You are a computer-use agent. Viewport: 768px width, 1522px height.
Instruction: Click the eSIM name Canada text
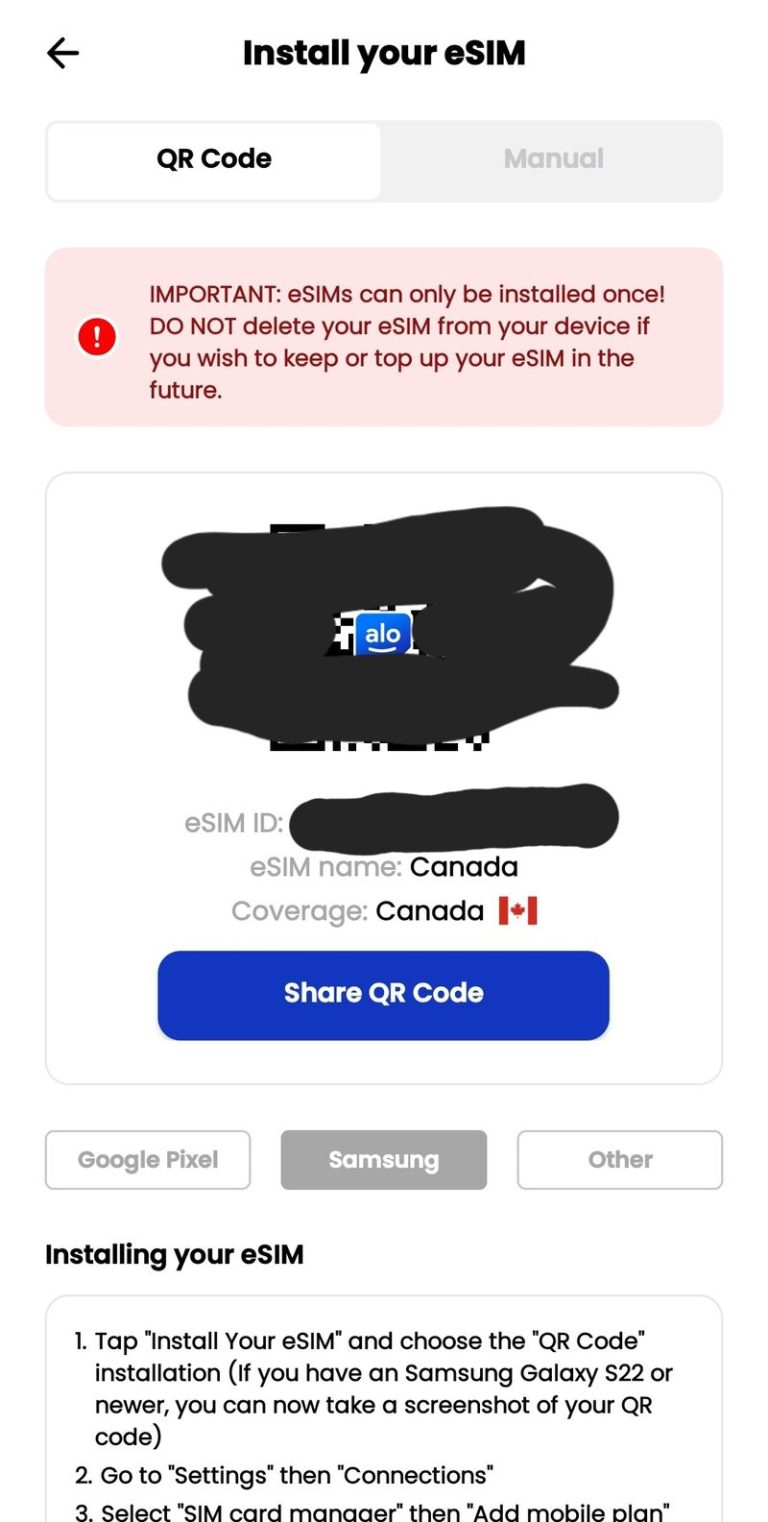click(x=383, y=866)
